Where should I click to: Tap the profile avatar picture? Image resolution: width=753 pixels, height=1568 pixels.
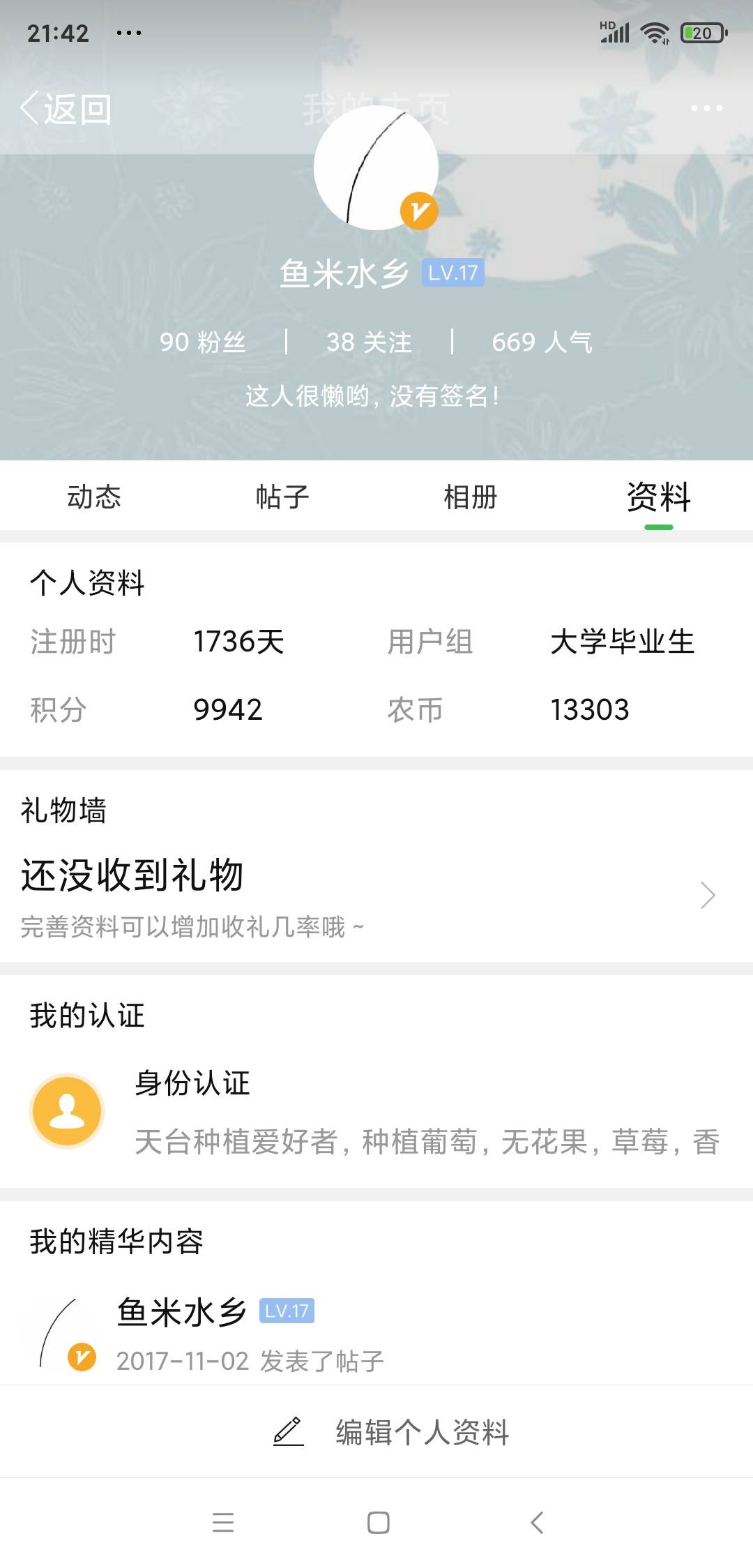(x=376, y=167)
